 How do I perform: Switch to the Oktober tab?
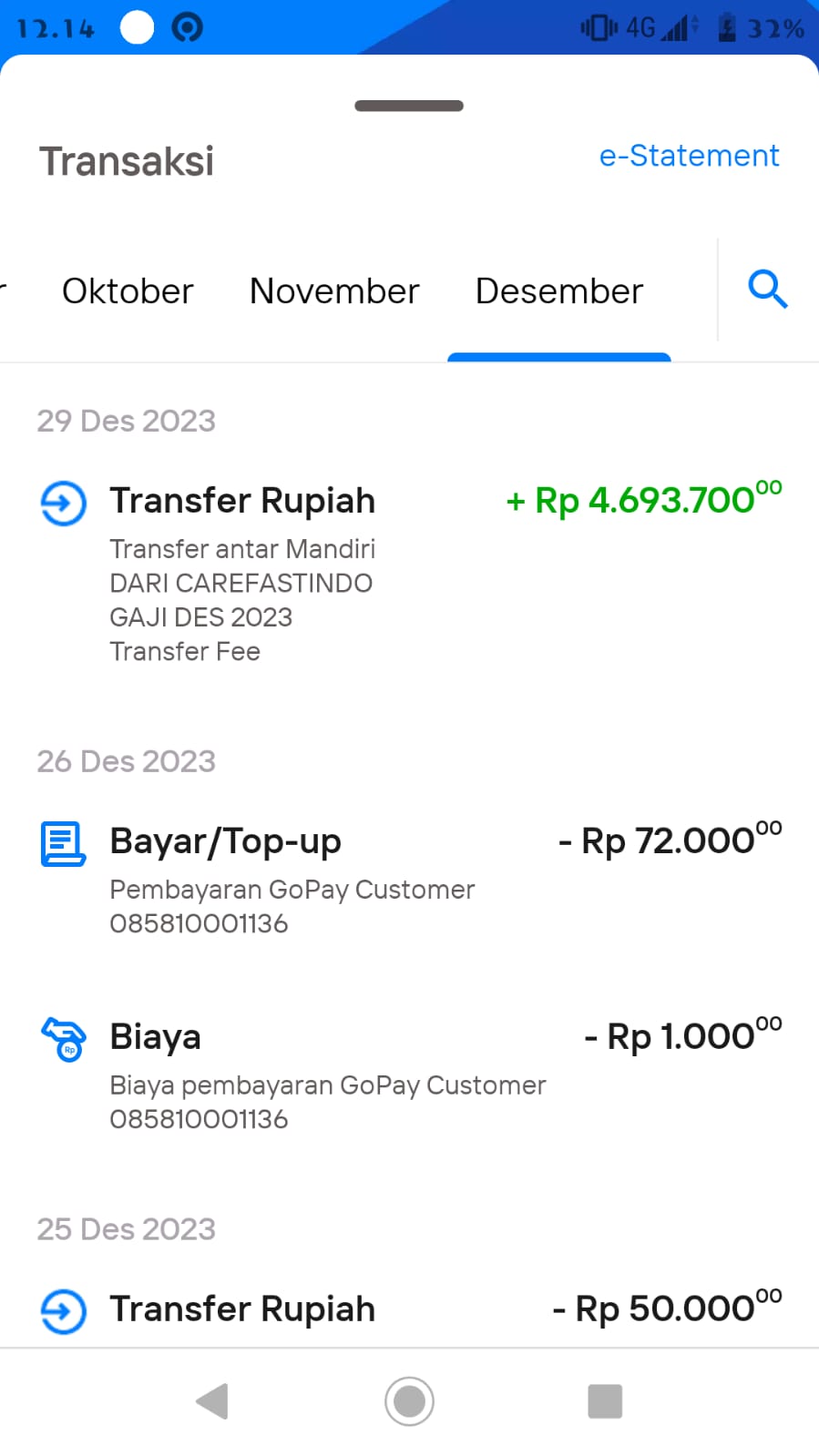tap(128, 291)
